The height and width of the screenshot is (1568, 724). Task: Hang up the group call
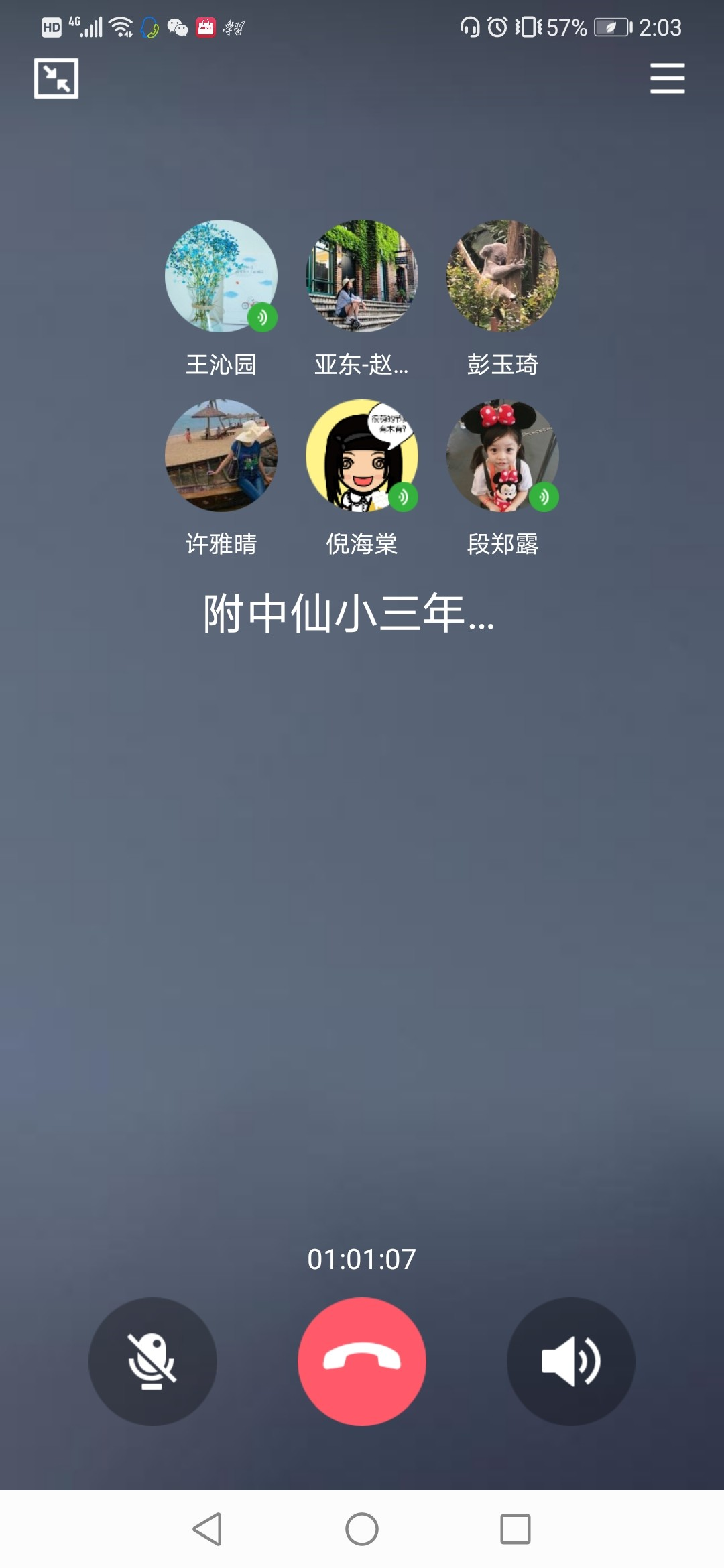pos(362,1361)
